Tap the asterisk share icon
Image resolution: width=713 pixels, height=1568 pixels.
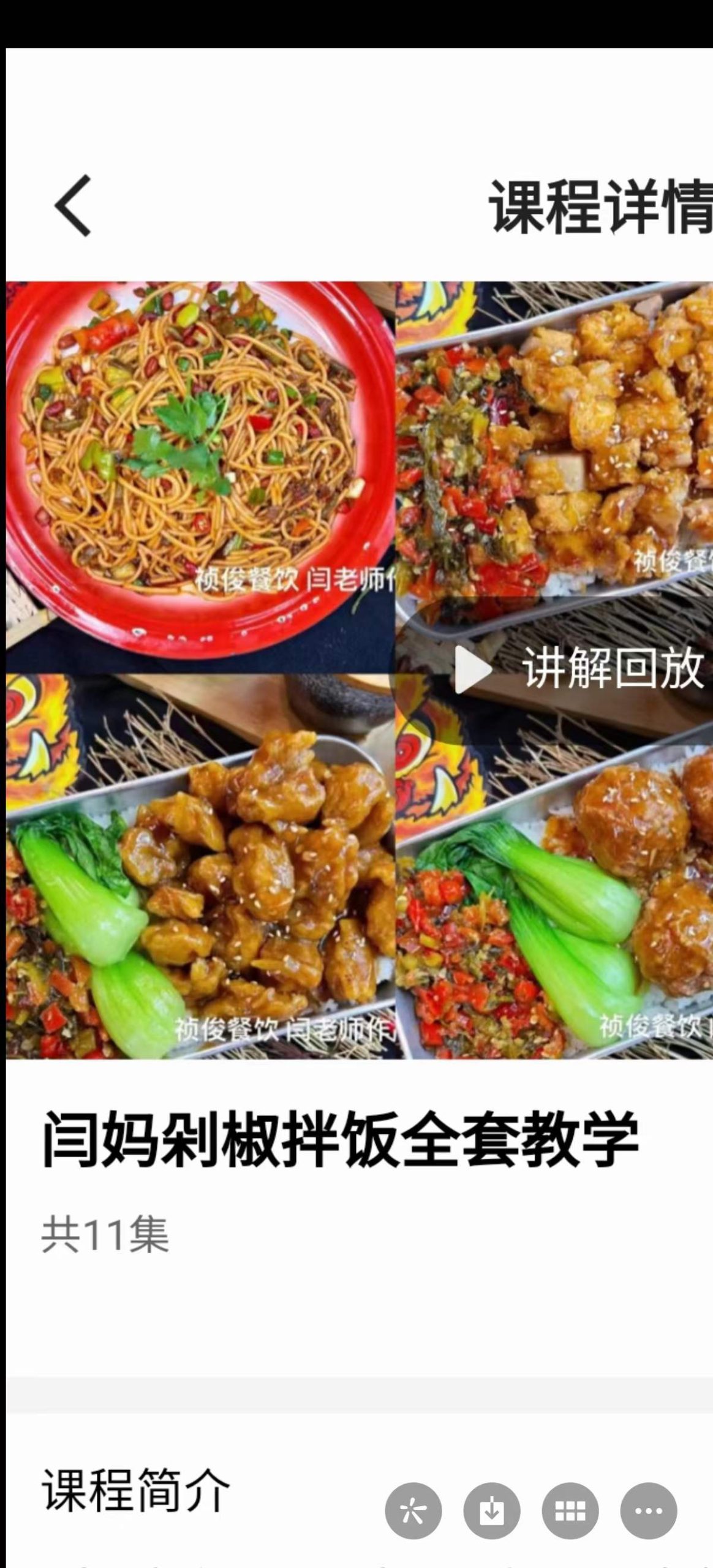pos(412,1511)
